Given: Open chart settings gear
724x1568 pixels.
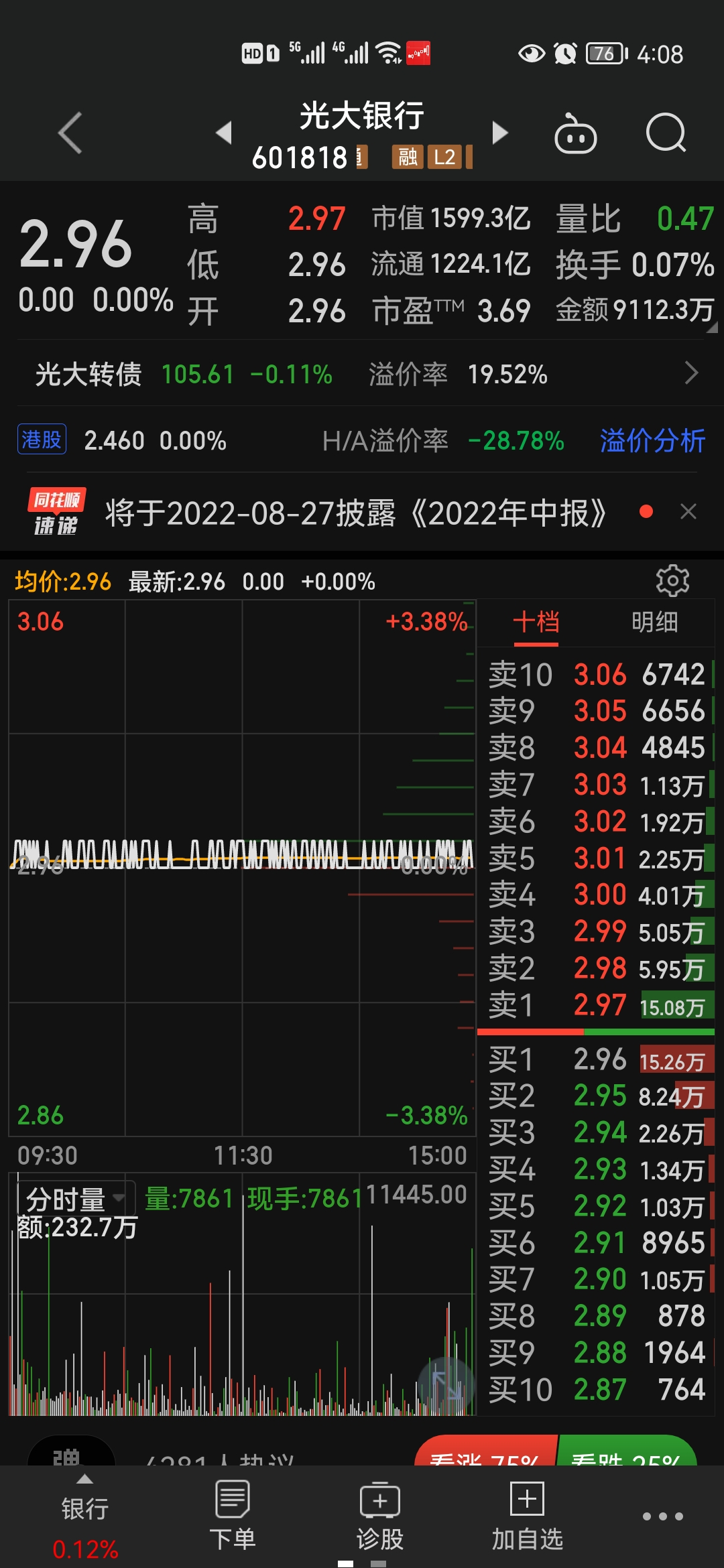Looking at the screenshot, I should [672, 581].
